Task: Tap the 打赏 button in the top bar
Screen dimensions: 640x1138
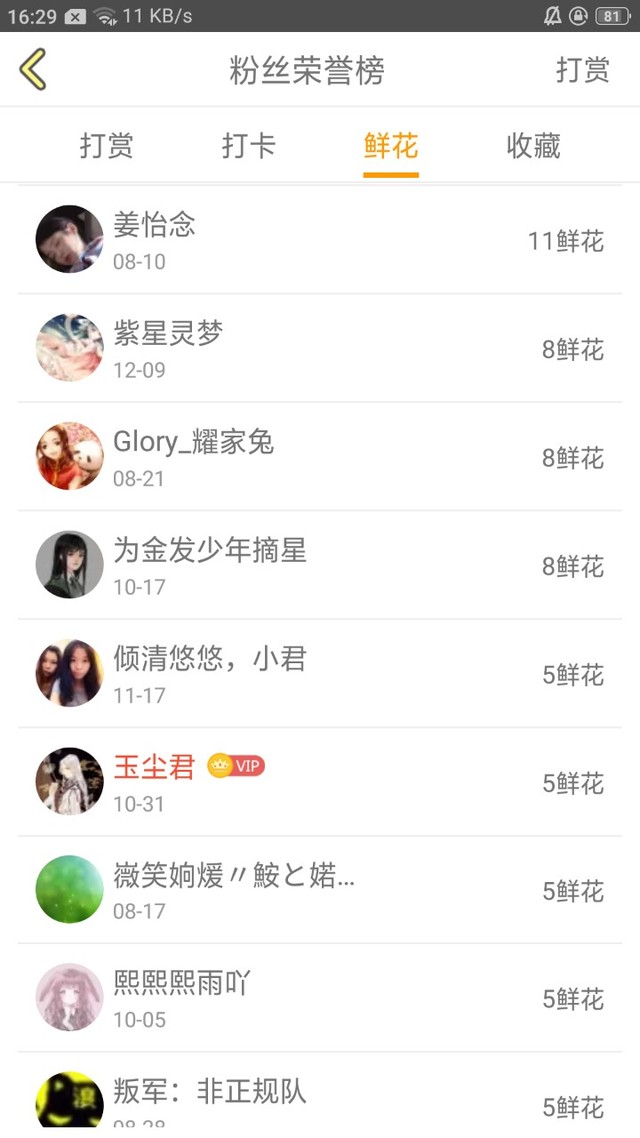Action: click(x=582, y=70)
